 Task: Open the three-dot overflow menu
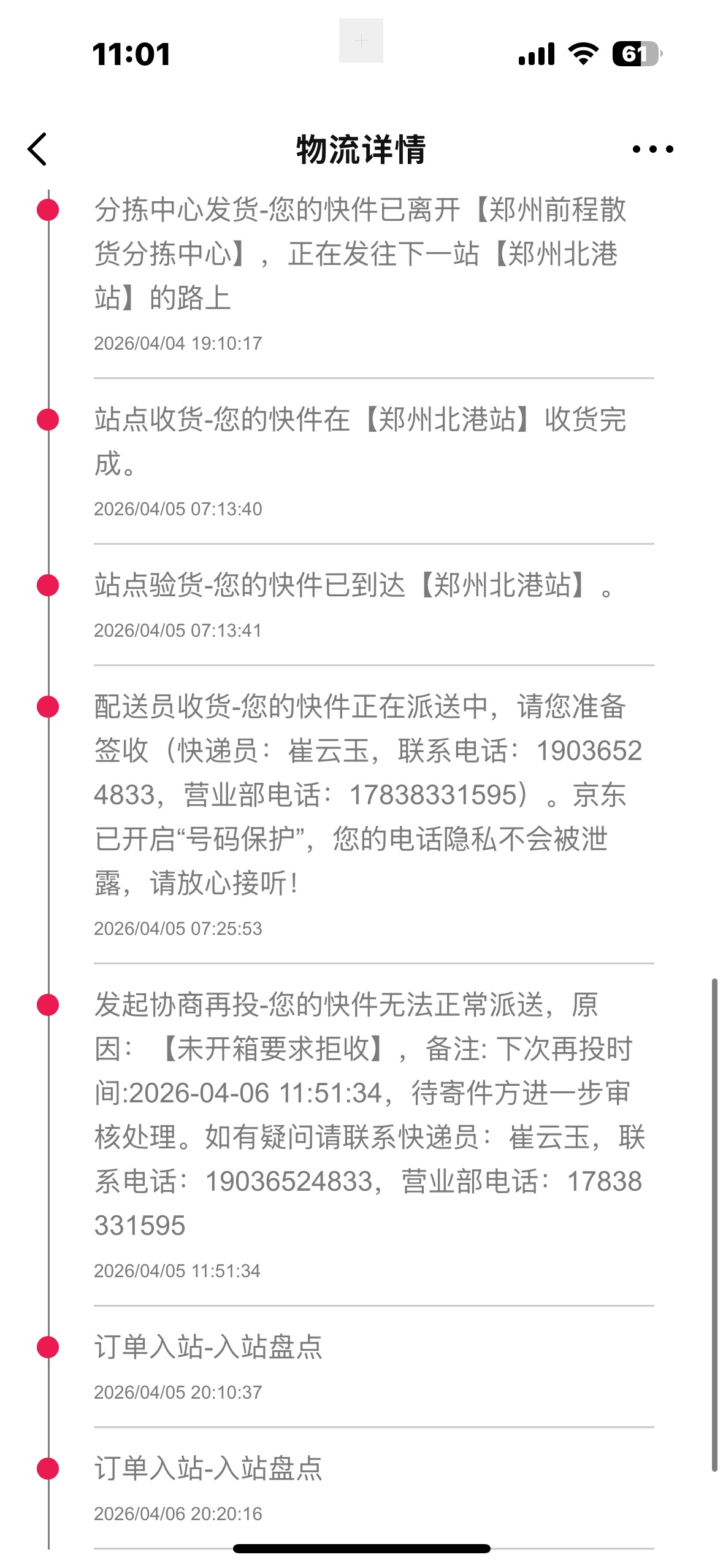(x=652, y=149)
